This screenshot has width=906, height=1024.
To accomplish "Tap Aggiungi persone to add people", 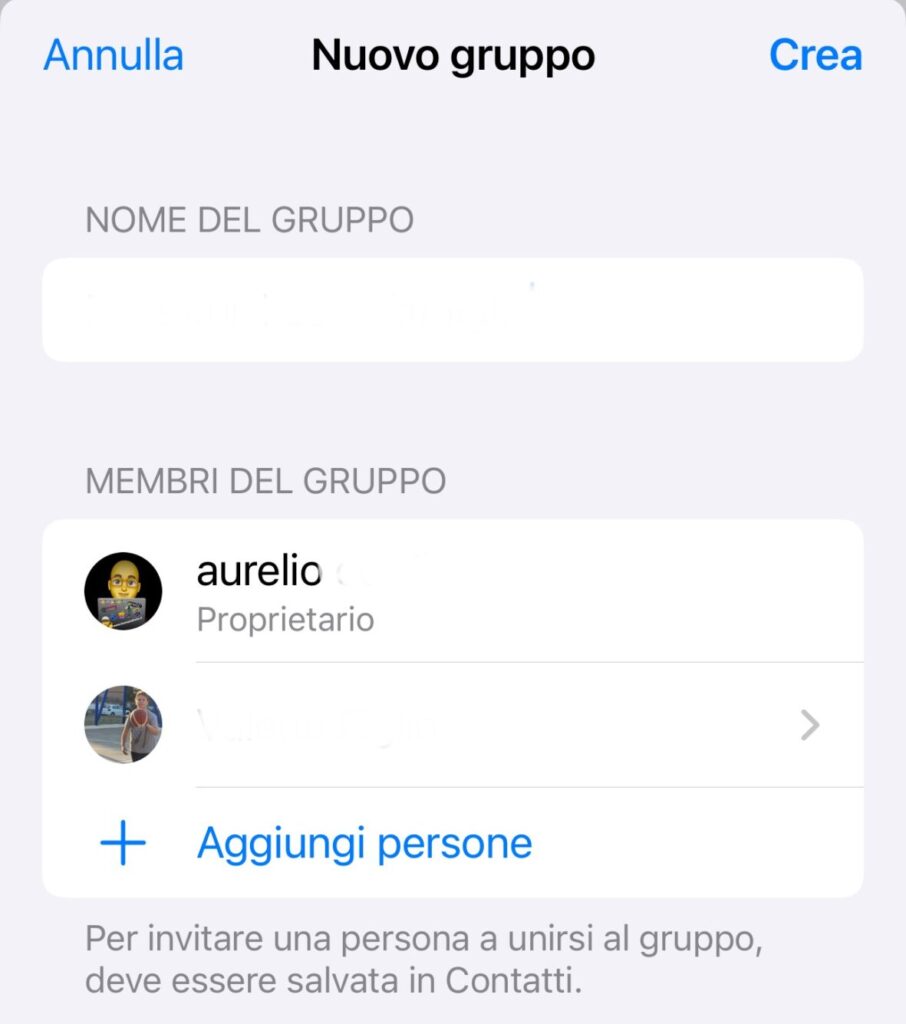I will 364,843.
